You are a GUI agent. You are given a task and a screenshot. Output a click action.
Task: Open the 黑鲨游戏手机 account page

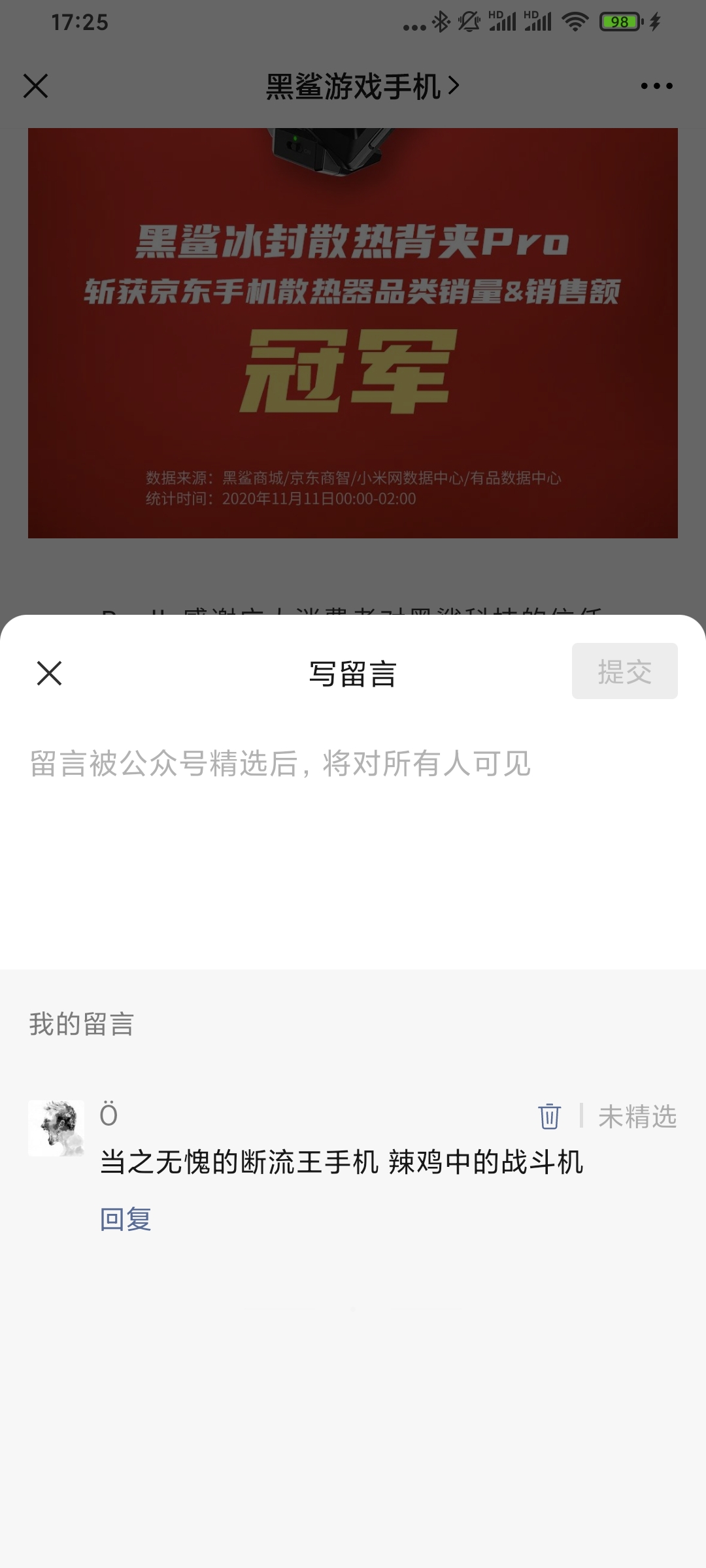click(x=361, y=86)
